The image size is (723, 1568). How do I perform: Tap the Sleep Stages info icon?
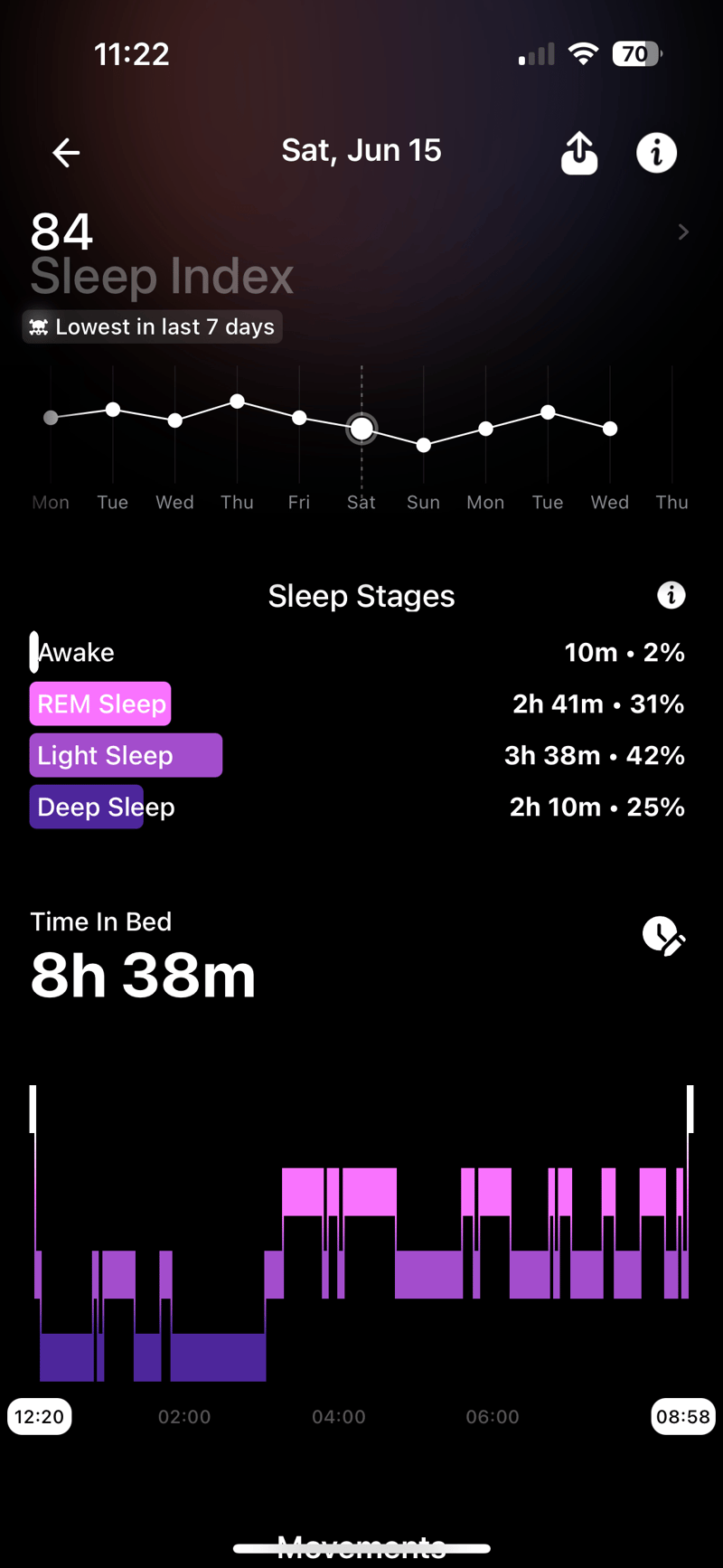pyautogui.click(x=671, y=595)
